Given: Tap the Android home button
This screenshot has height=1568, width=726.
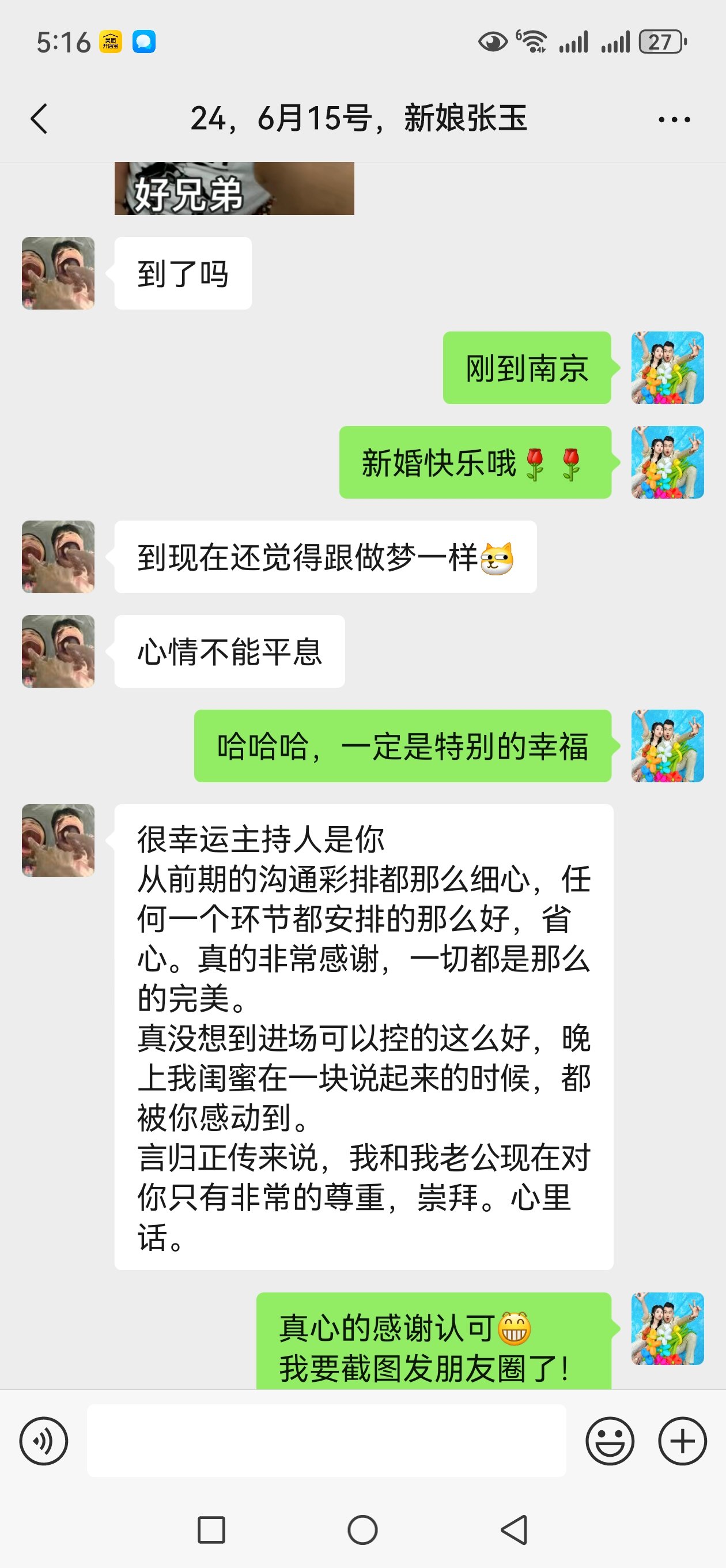Looking at the screenshot, I should [362, 1529].
